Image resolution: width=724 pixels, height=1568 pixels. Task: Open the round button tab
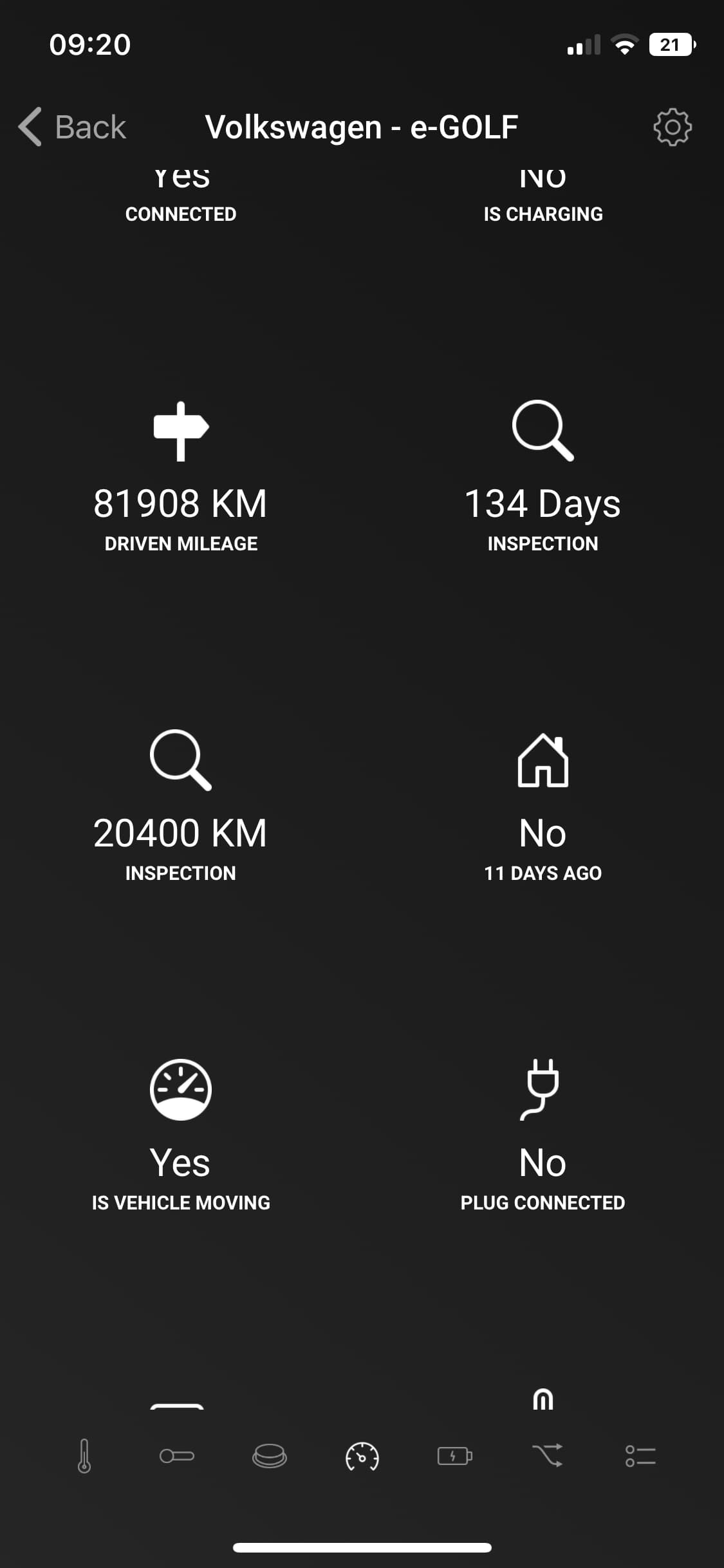[270, 1455]
